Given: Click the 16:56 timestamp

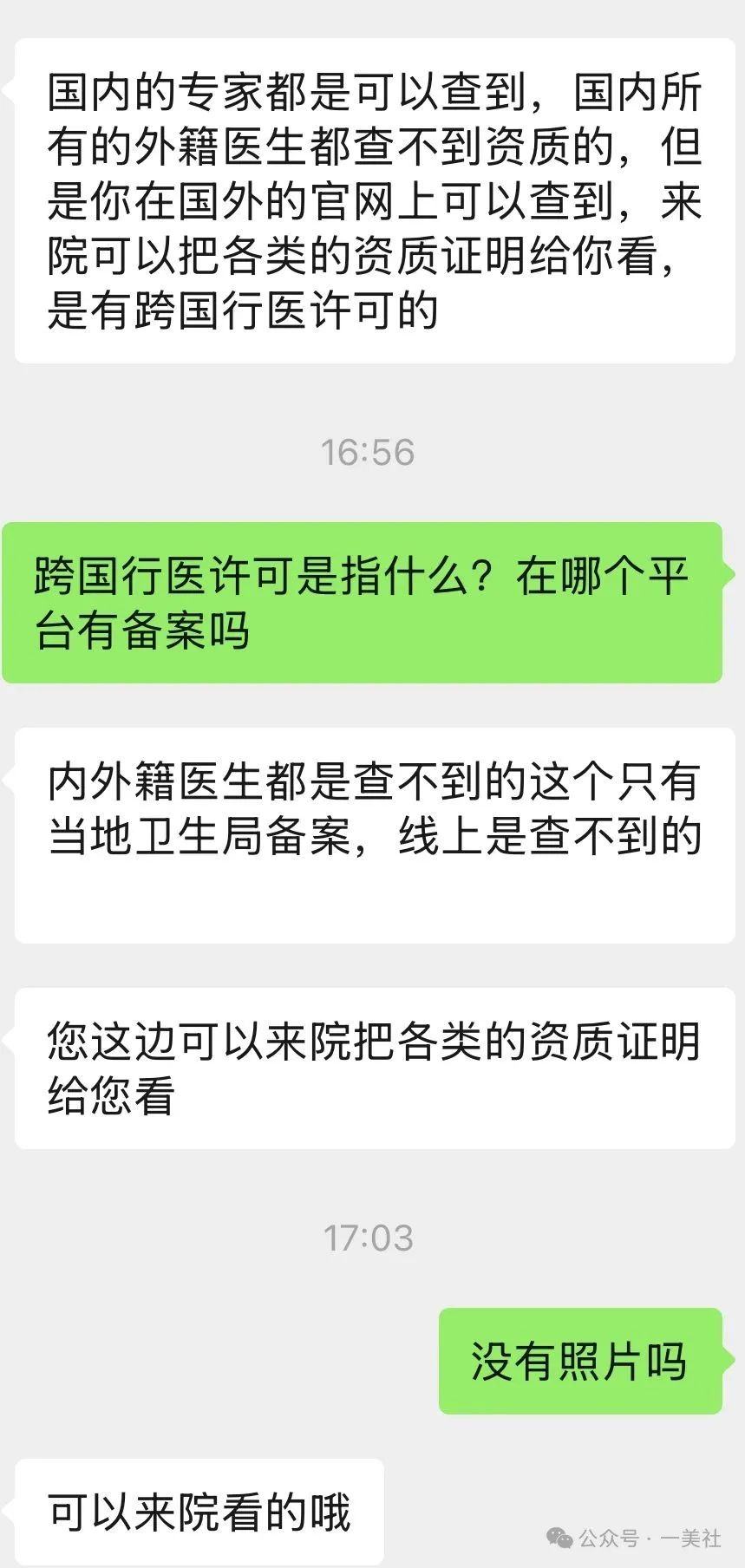Looking at the screenshot, I should tap(368, 451).
